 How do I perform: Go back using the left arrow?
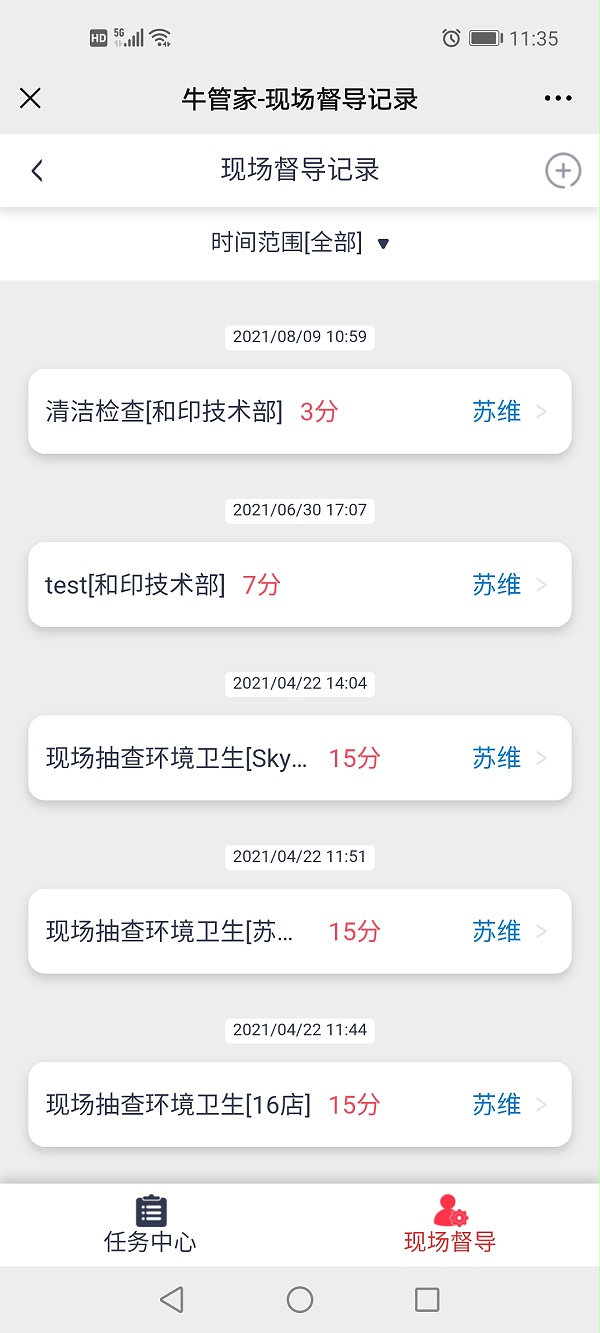coord(37,171)
